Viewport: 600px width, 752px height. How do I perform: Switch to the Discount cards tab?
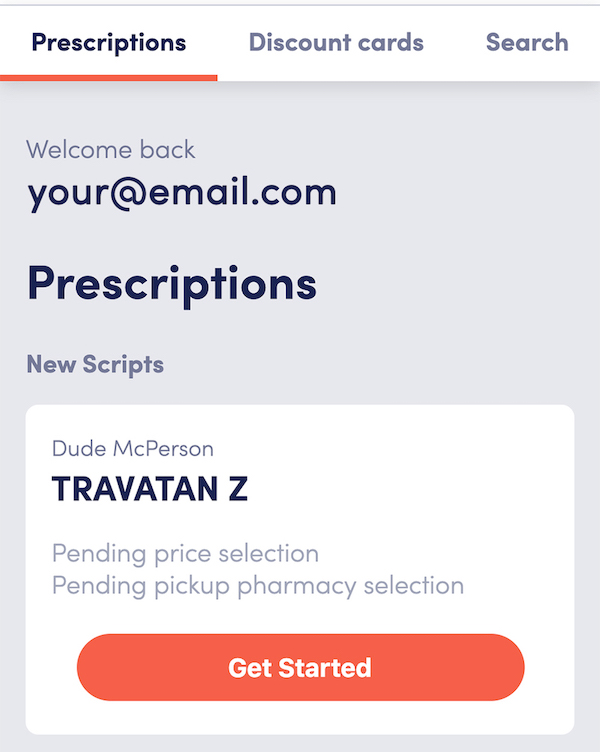click(x=336, y=43)
